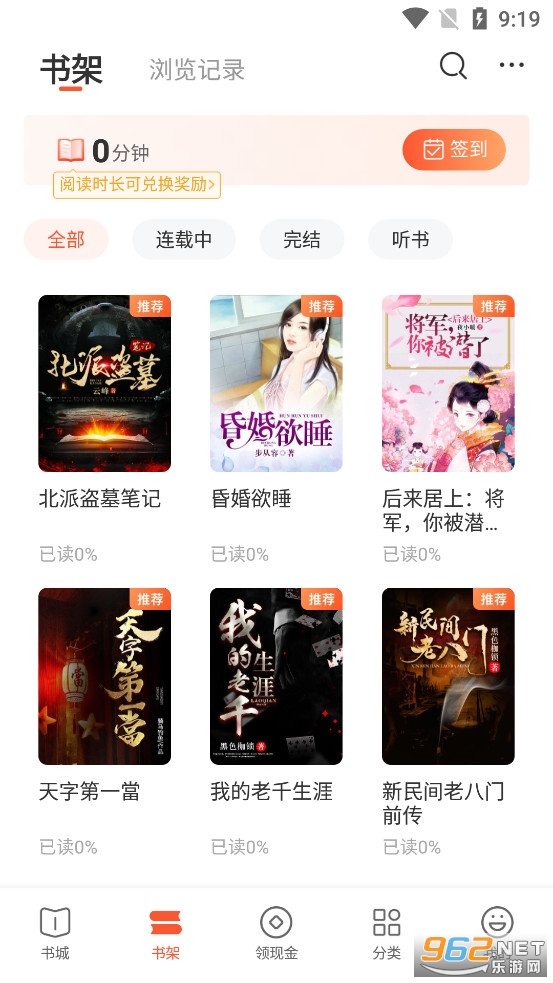This screenshot has width=553, height=983.
Task: Open the three-dot overflow menu
Action: click(x=512, y=65)
